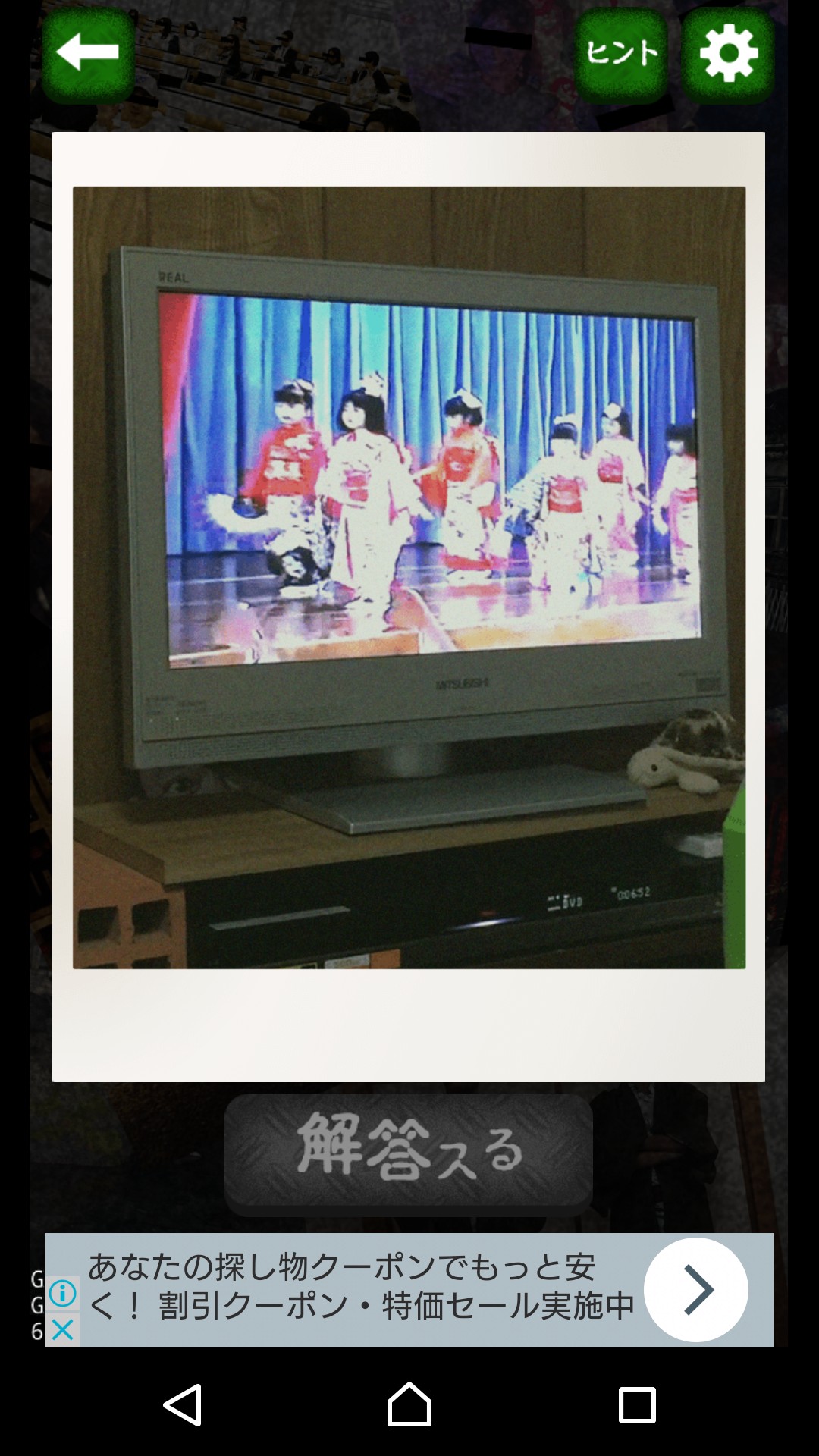Screen dimensions: 819x1456
Task: Tap the green back arrow button
Action: tap(88, 55)
